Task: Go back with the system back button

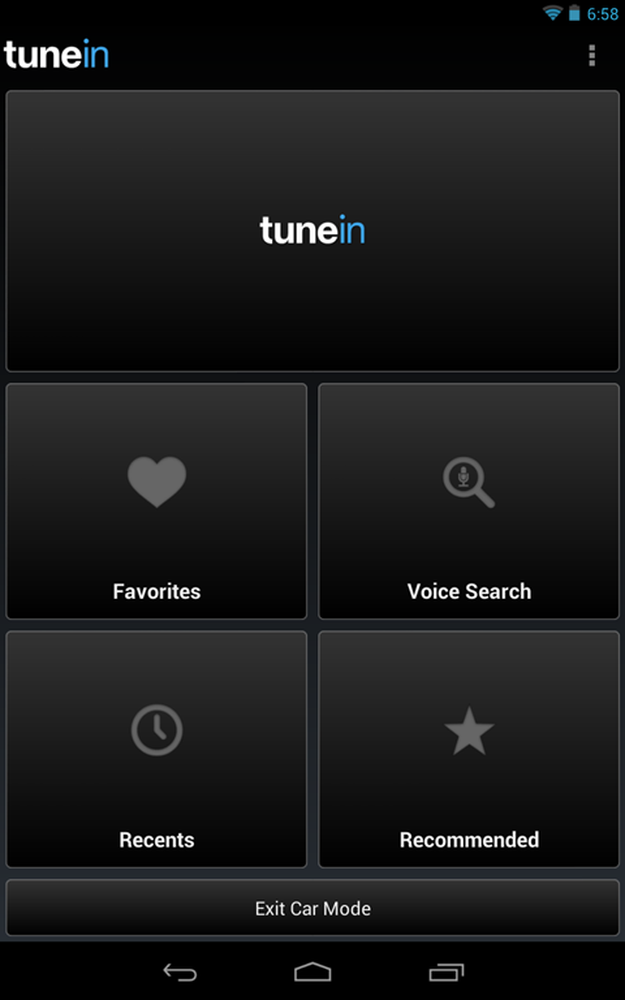Action: pos(180,972)
